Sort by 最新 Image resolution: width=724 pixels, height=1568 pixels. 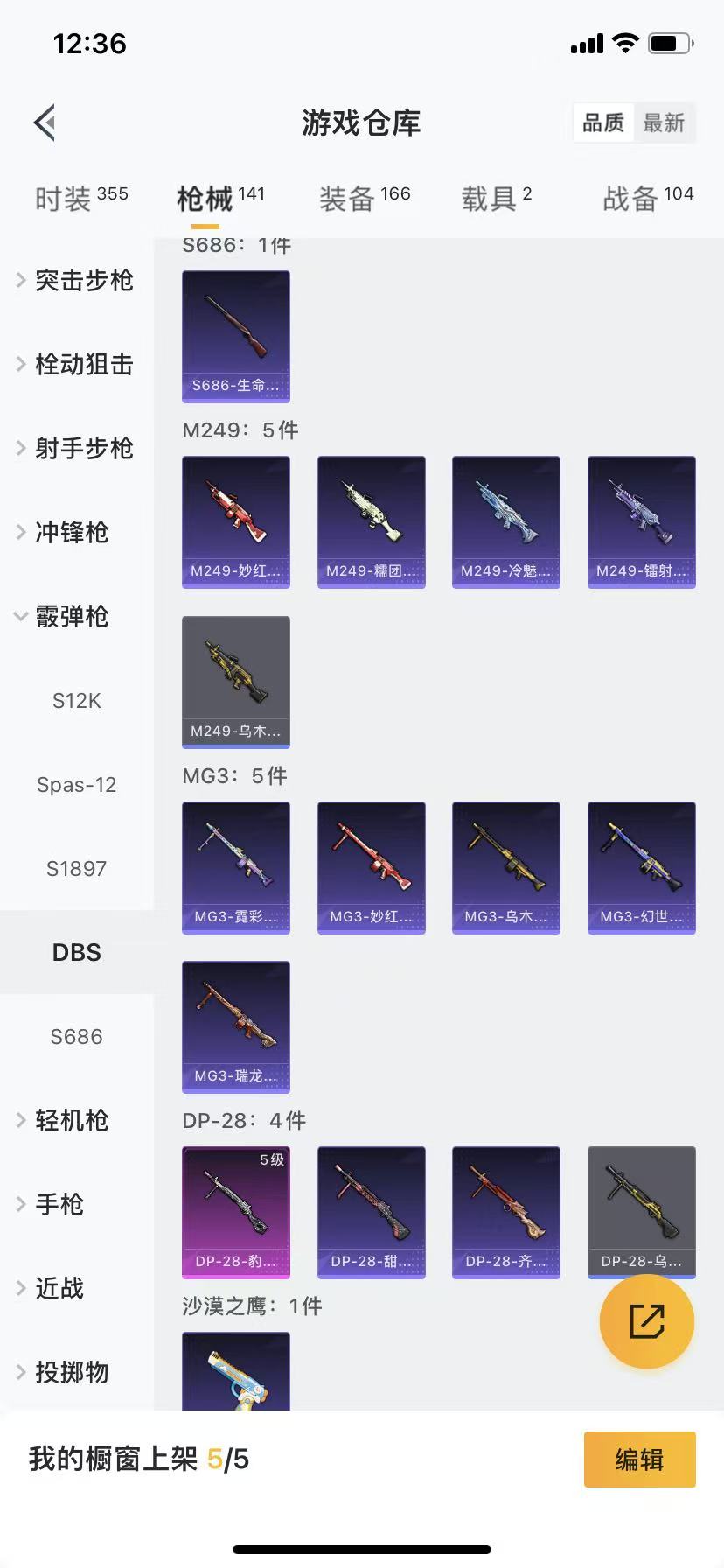coord(664,122)
